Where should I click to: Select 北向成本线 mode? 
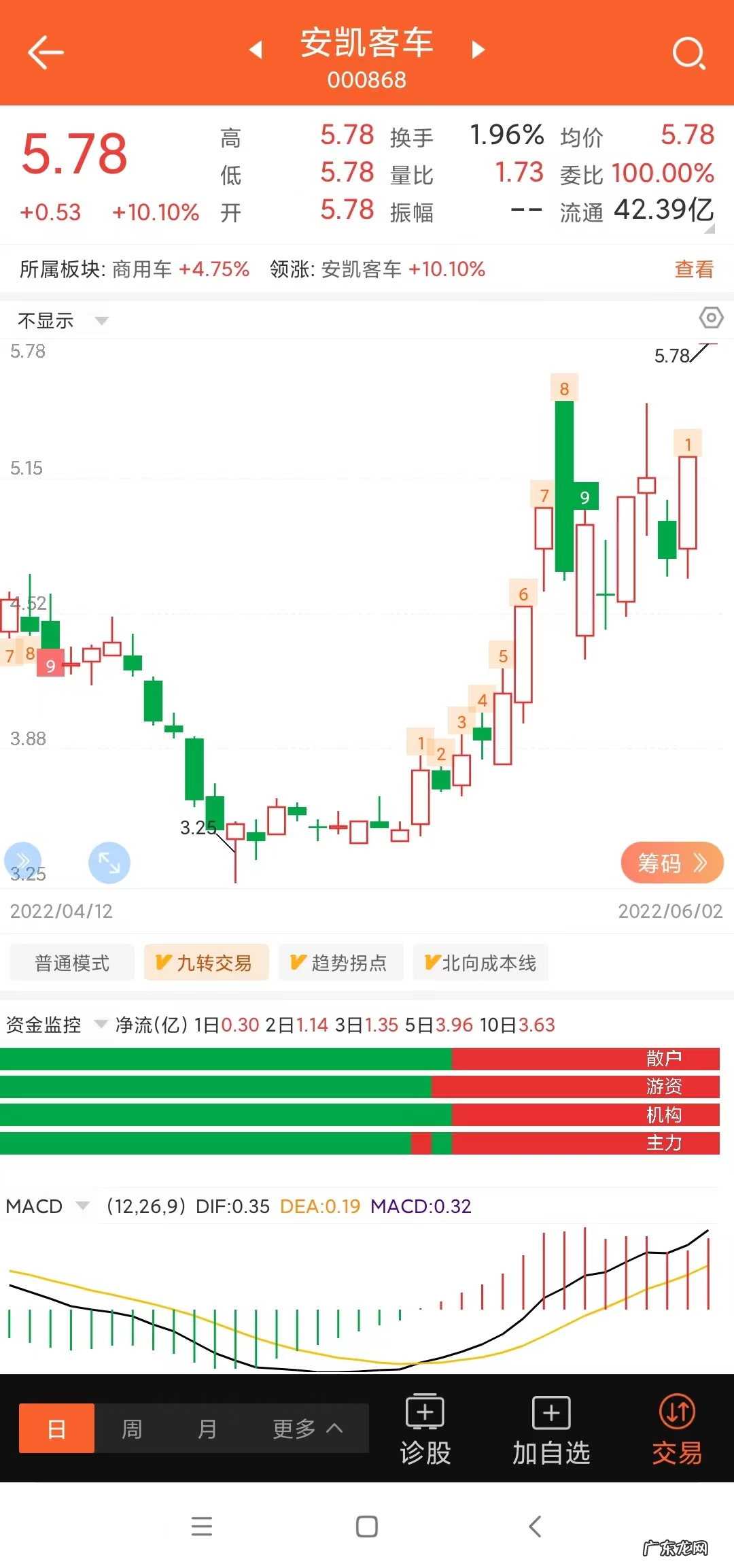[480, 963]
